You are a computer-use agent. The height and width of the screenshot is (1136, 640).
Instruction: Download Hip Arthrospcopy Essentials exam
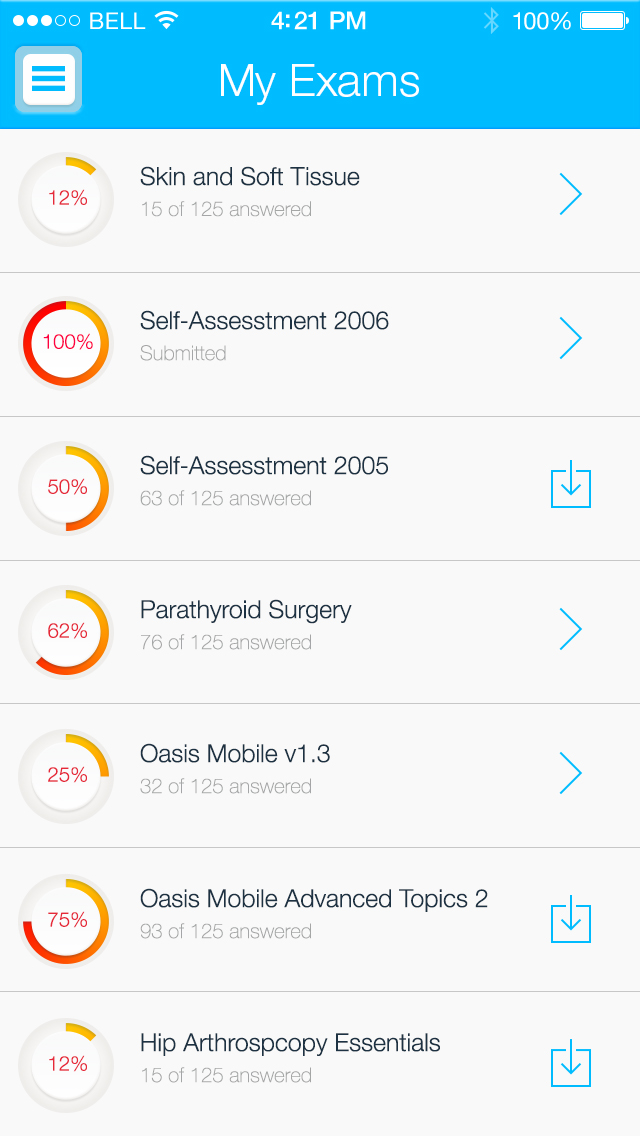[571, 1064]
